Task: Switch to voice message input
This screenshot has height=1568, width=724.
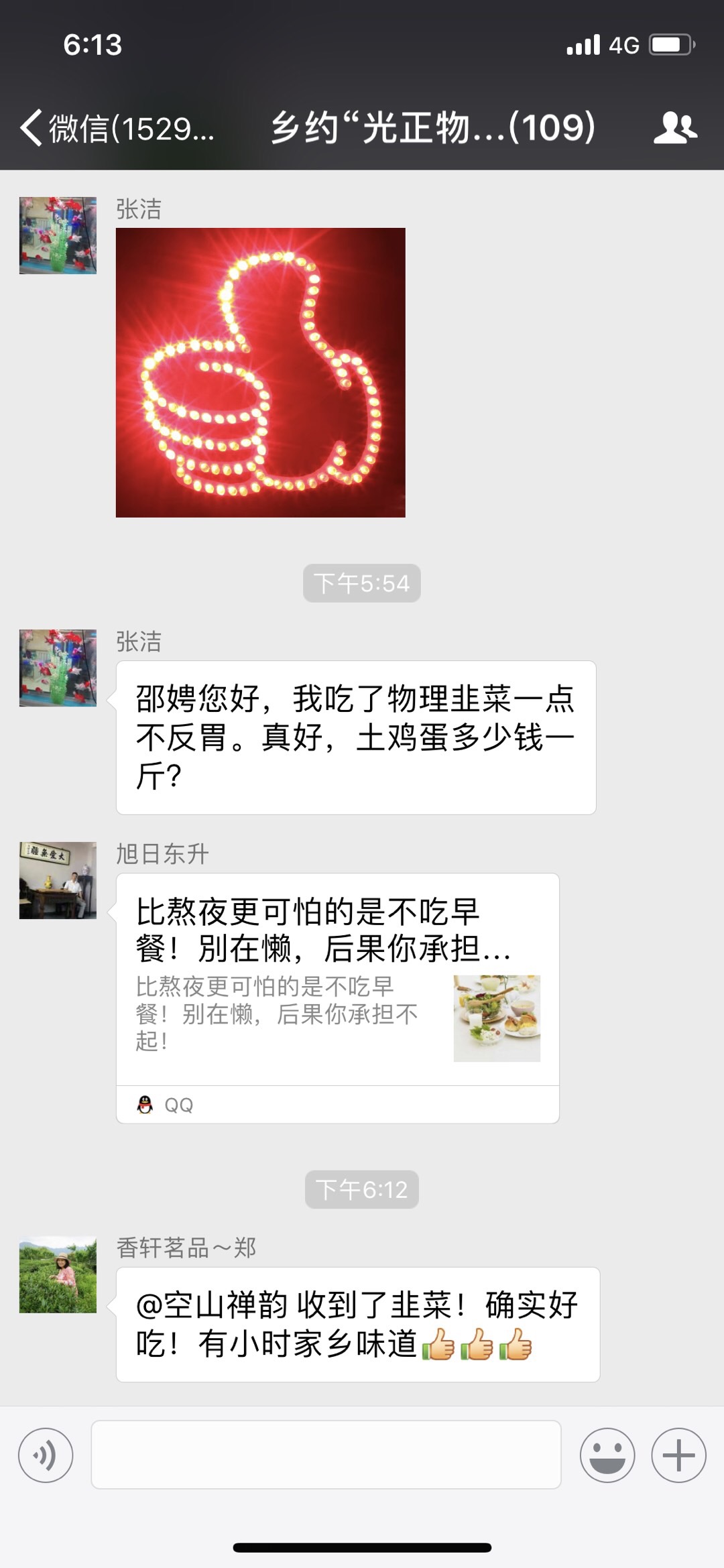Action: (46, 1455)
